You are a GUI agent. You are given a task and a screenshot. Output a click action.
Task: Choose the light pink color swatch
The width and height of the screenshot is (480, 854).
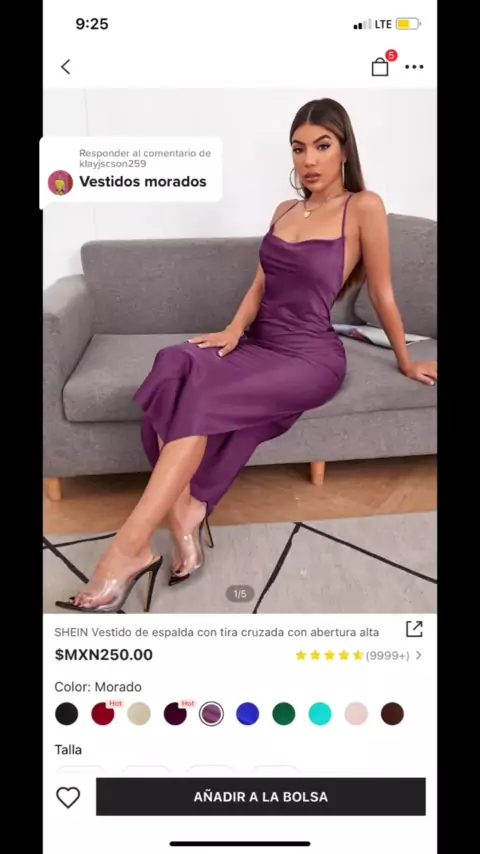(x=356, y=713)
